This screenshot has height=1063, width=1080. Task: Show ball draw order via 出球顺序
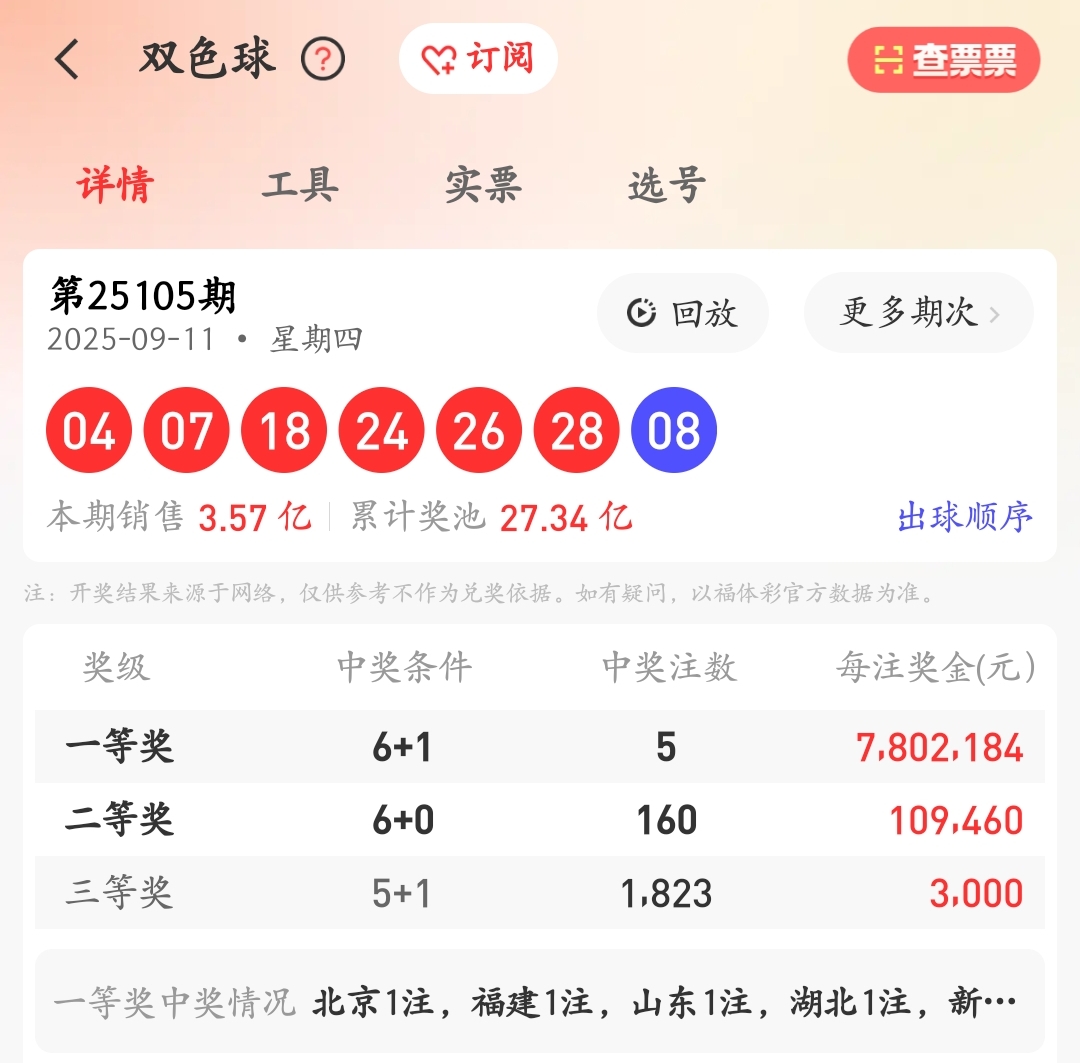964,517
